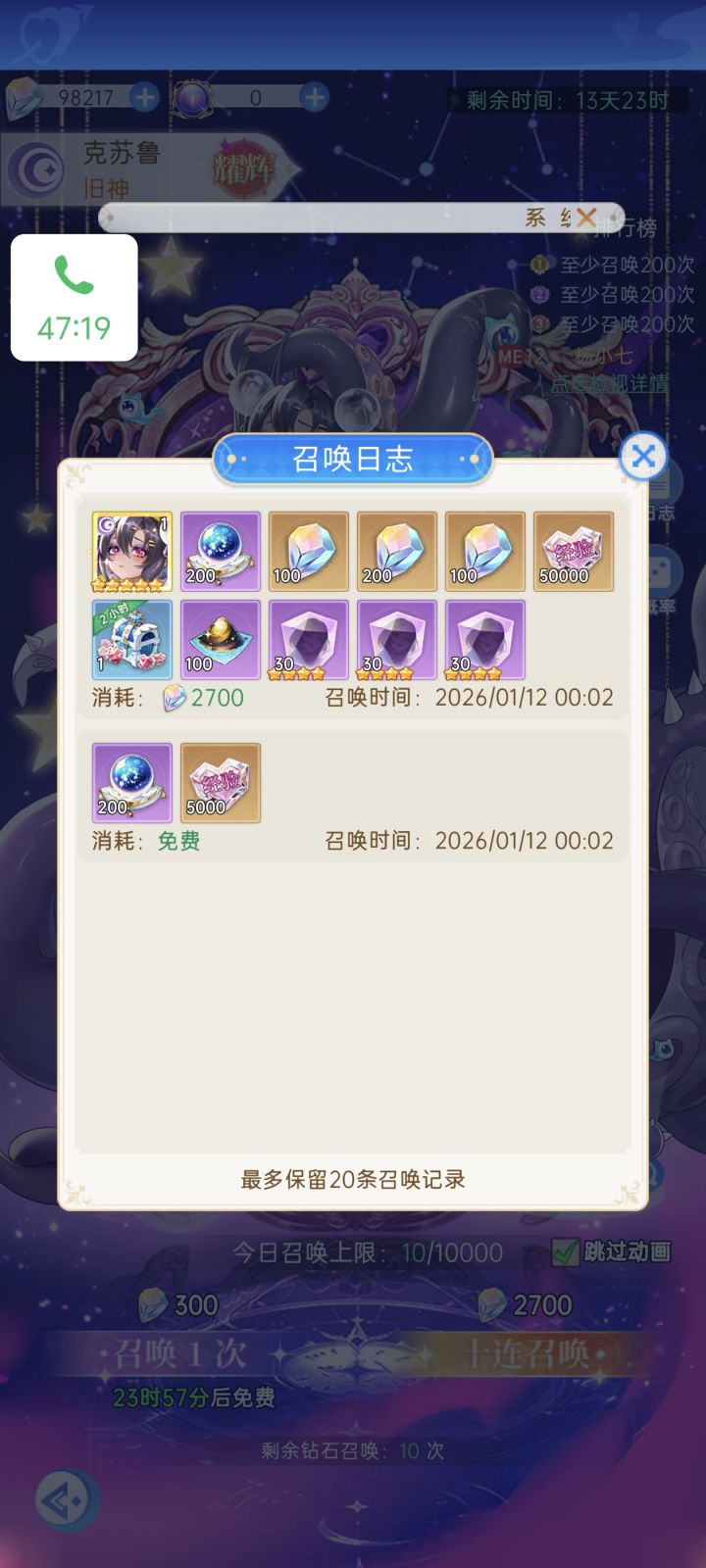Select the 2小时 treasure chest item icon
Viewport: 706px width, 1568px height.
tap(132, 640)
